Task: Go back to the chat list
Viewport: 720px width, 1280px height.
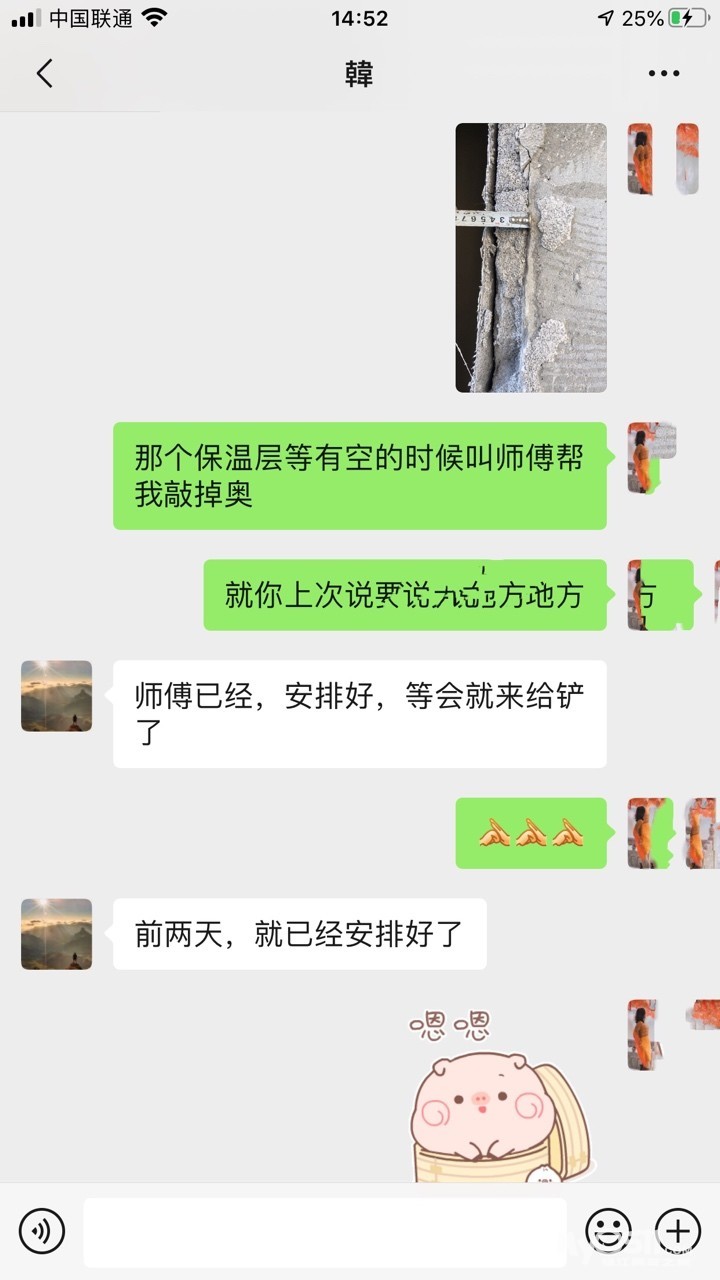Action: coord(44,73)
